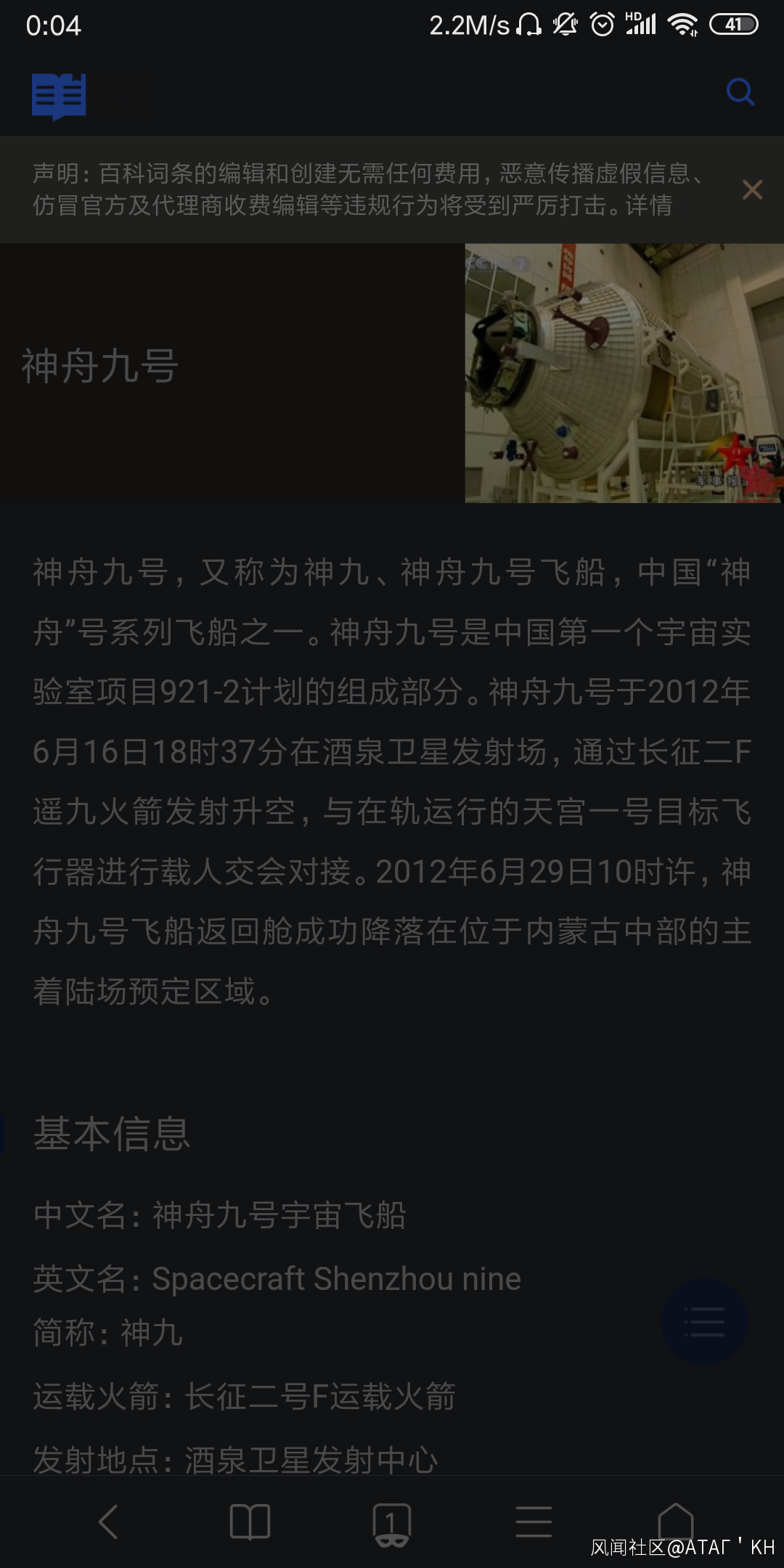Go back using the browser back arrow
This screenshot has height=1568, width=784.
coord(108,1521)
